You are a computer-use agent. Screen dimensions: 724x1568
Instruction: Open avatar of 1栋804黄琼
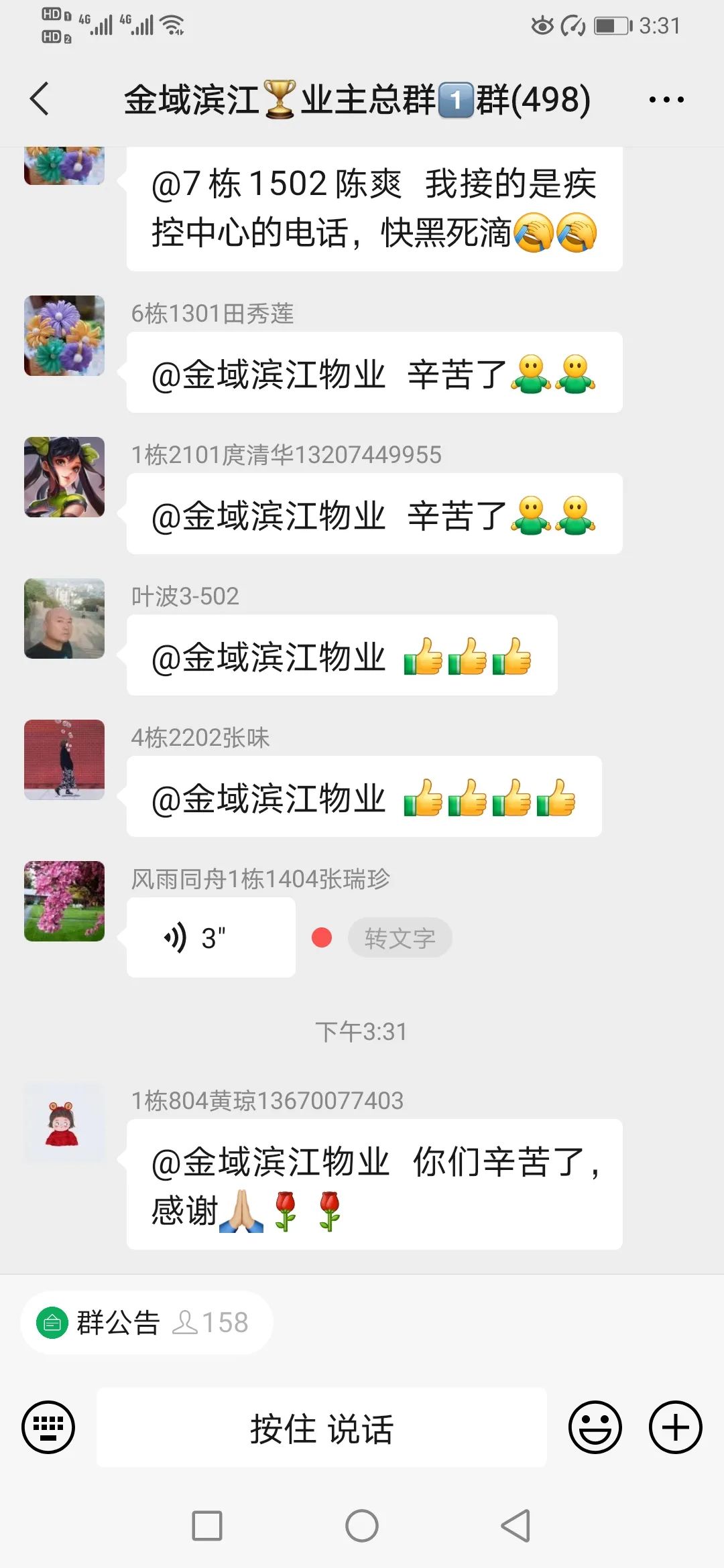tap(64, 1123)
